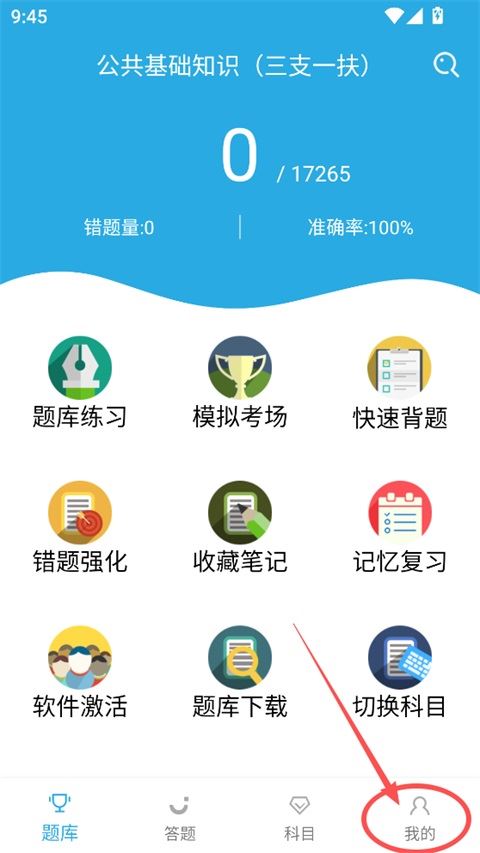Open the search magnifier icon
The width and height of the screenshot is (480, 853).
coord(446,65)
